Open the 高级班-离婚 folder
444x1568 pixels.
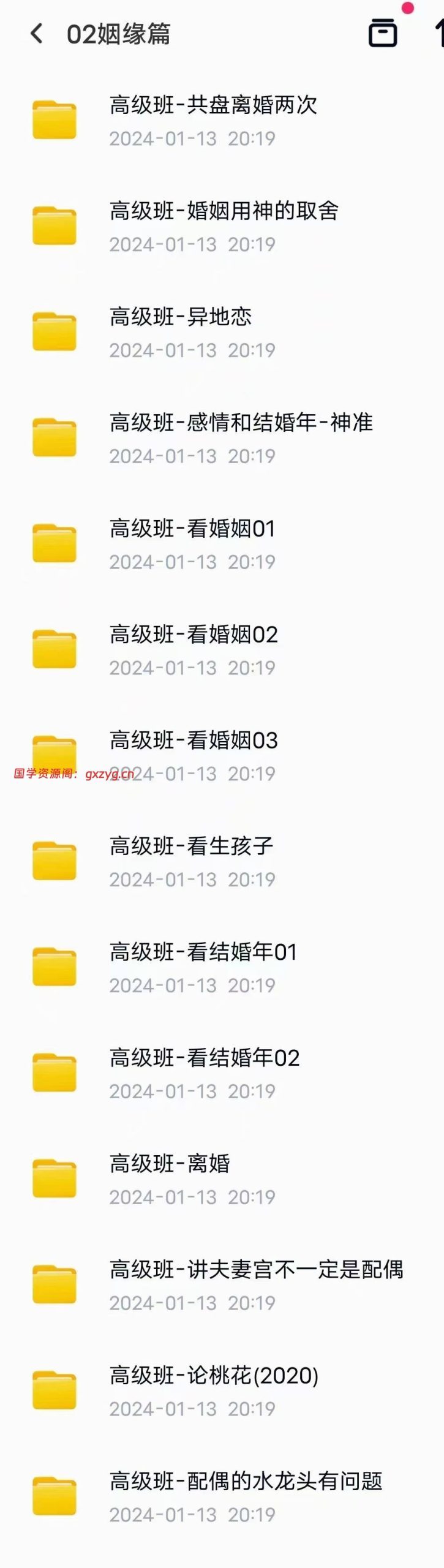pyautogui.click(x=170, y=1164)
